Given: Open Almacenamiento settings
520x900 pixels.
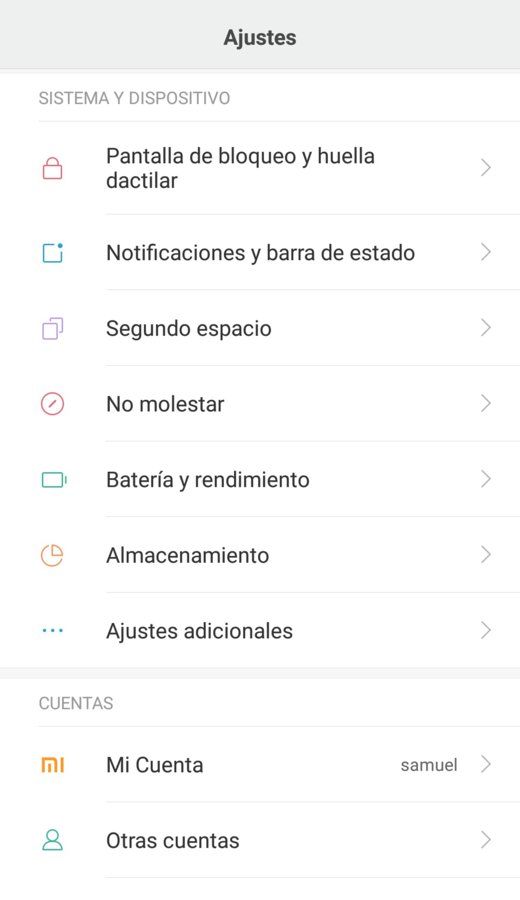Looking at the screenshot, I should (x=260, y=555).
